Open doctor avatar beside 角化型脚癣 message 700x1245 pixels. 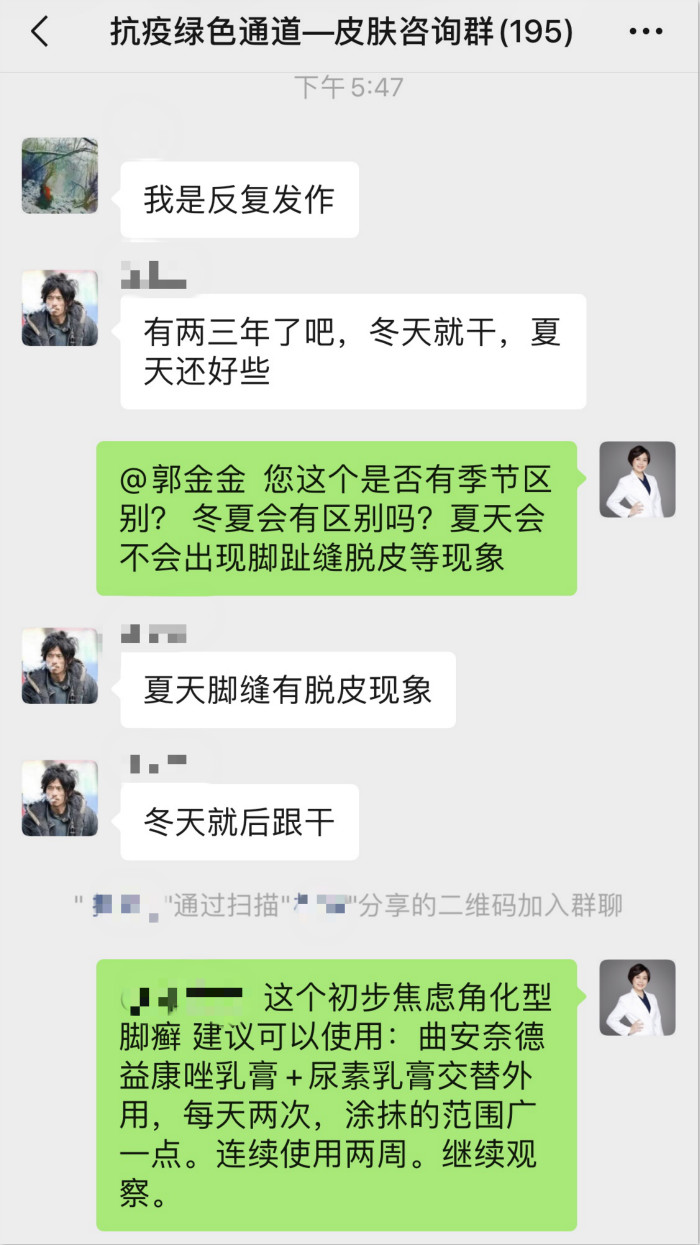point(637,998)
